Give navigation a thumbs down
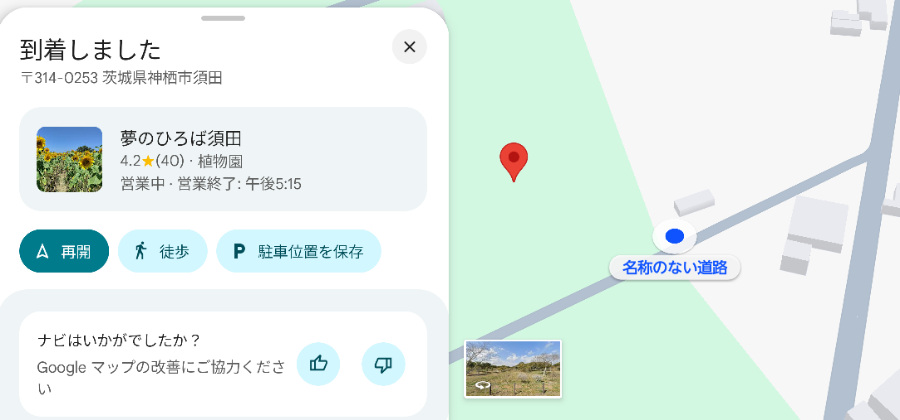Screen dimensions: 900x420 click(x=383, y=363)
